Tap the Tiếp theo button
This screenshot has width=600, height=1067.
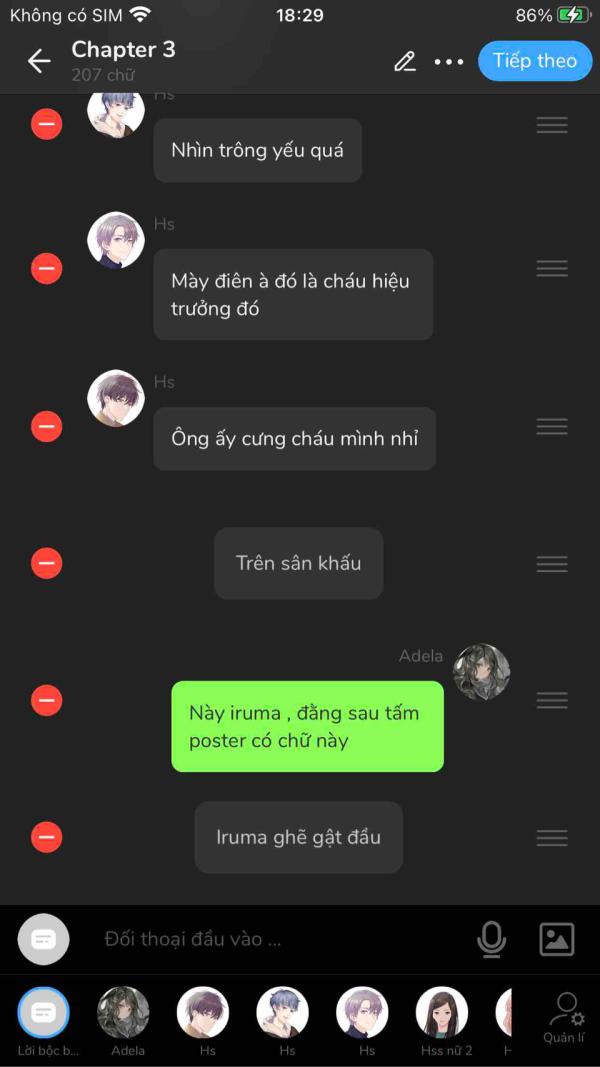coord(535,61)
